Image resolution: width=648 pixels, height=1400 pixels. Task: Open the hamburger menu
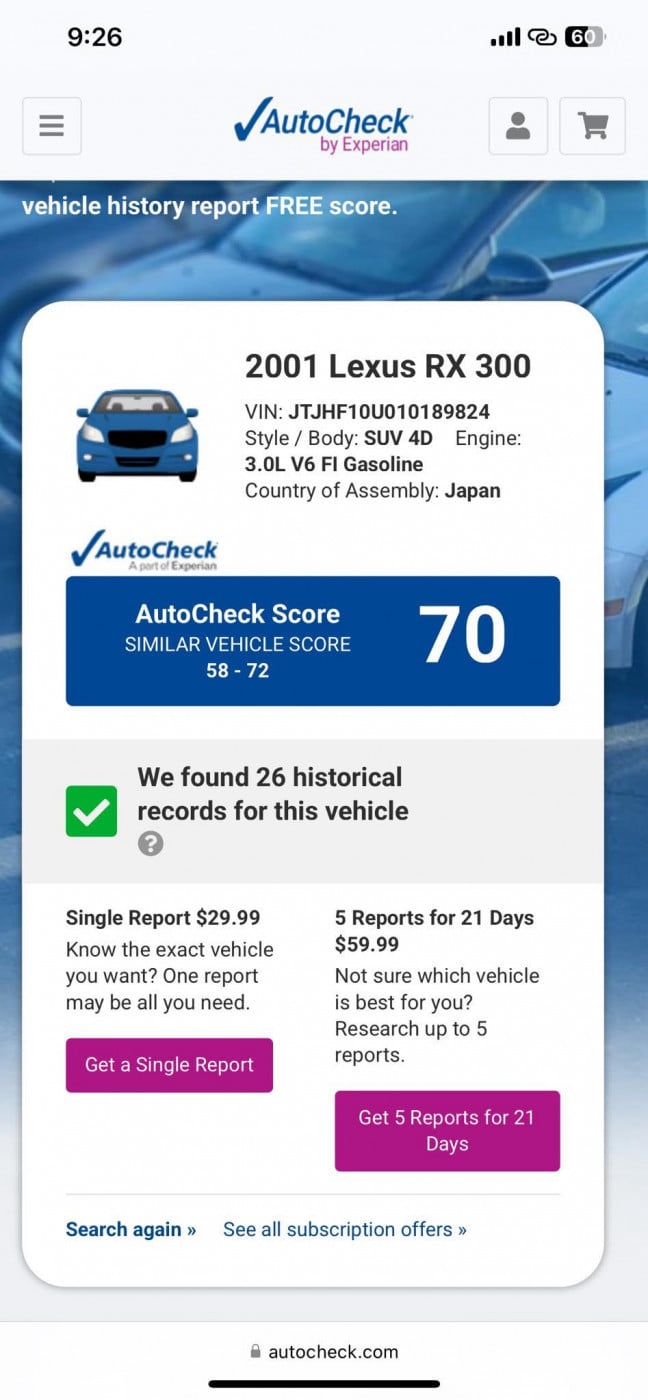[52, 126]
